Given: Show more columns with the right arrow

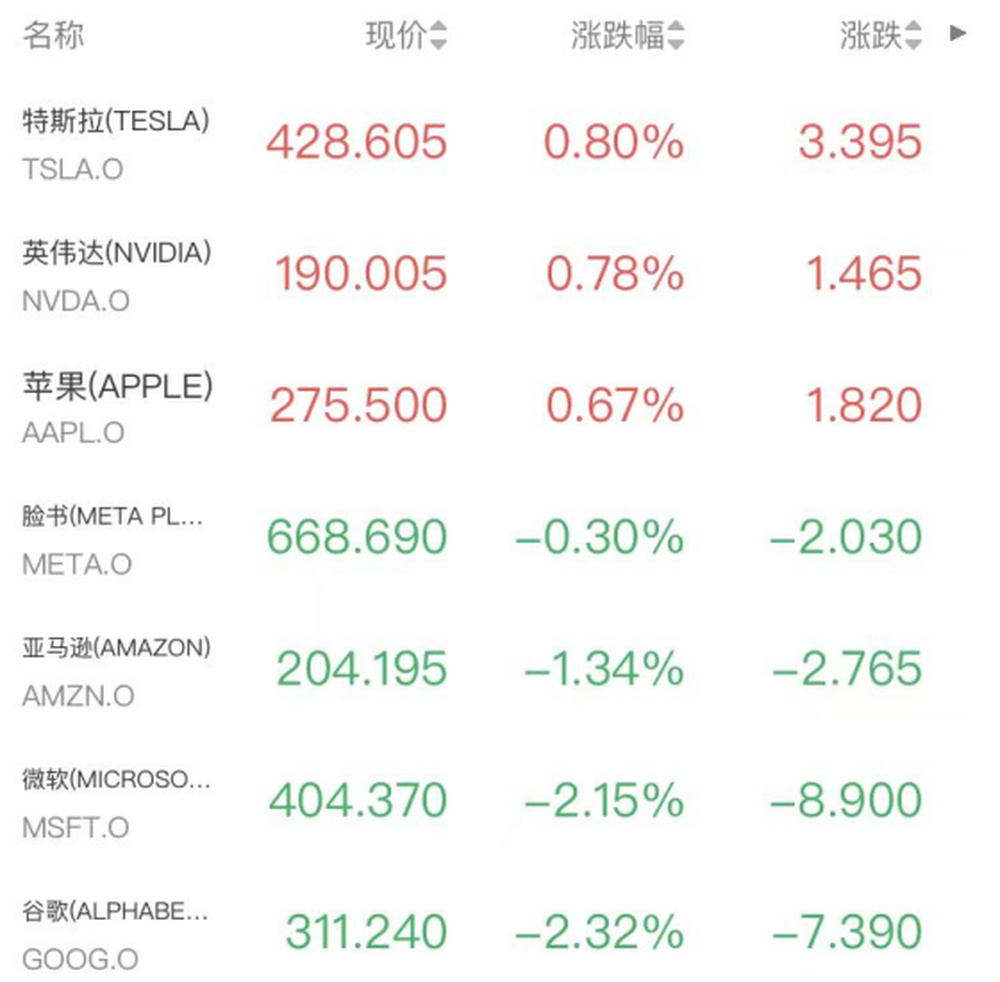Looking at the screenshot, I should [x=958, y=34].
